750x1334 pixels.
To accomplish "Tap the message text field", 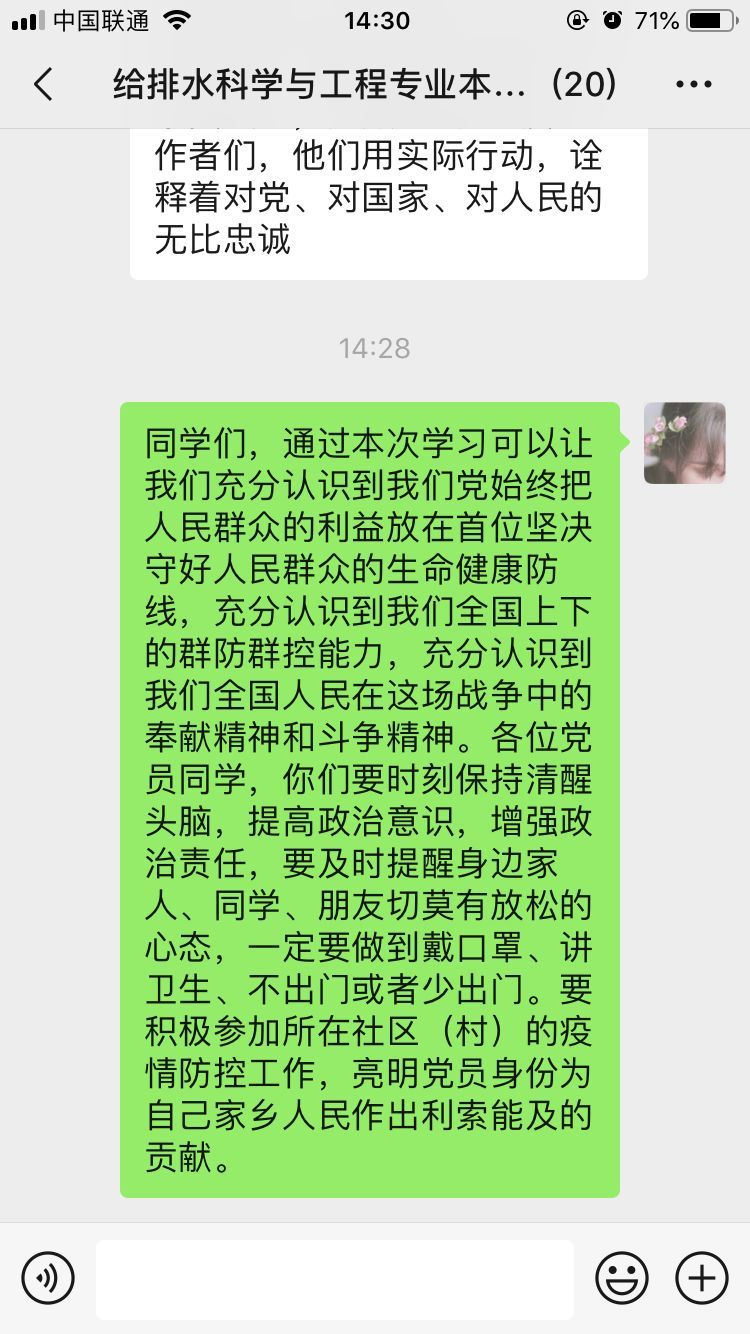I will pyautogui.click(x=335, y=1278).
